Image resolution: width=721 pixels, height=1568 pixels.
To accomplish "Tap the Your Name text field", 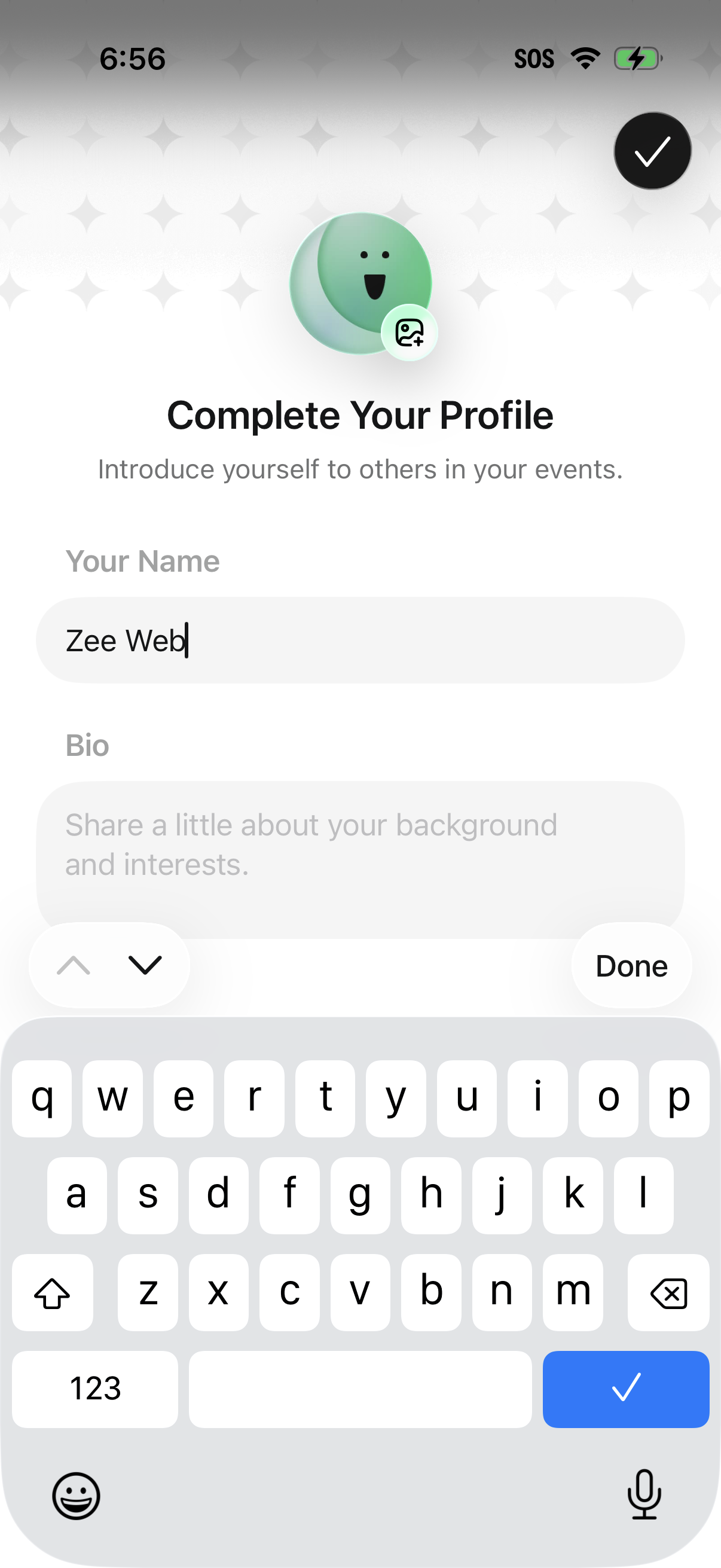I will 360,640.
